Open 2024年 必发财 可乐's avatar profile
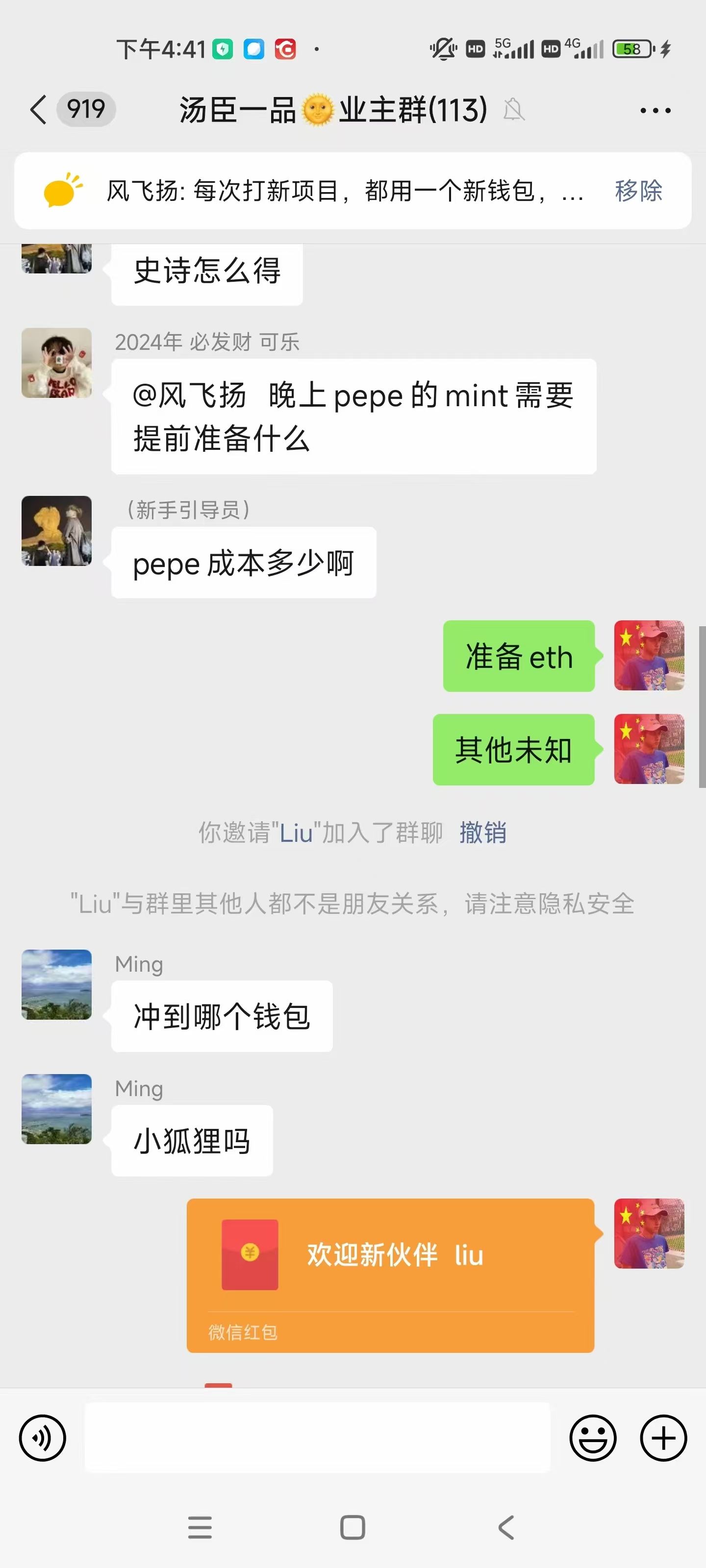 [x=57, y=364]
